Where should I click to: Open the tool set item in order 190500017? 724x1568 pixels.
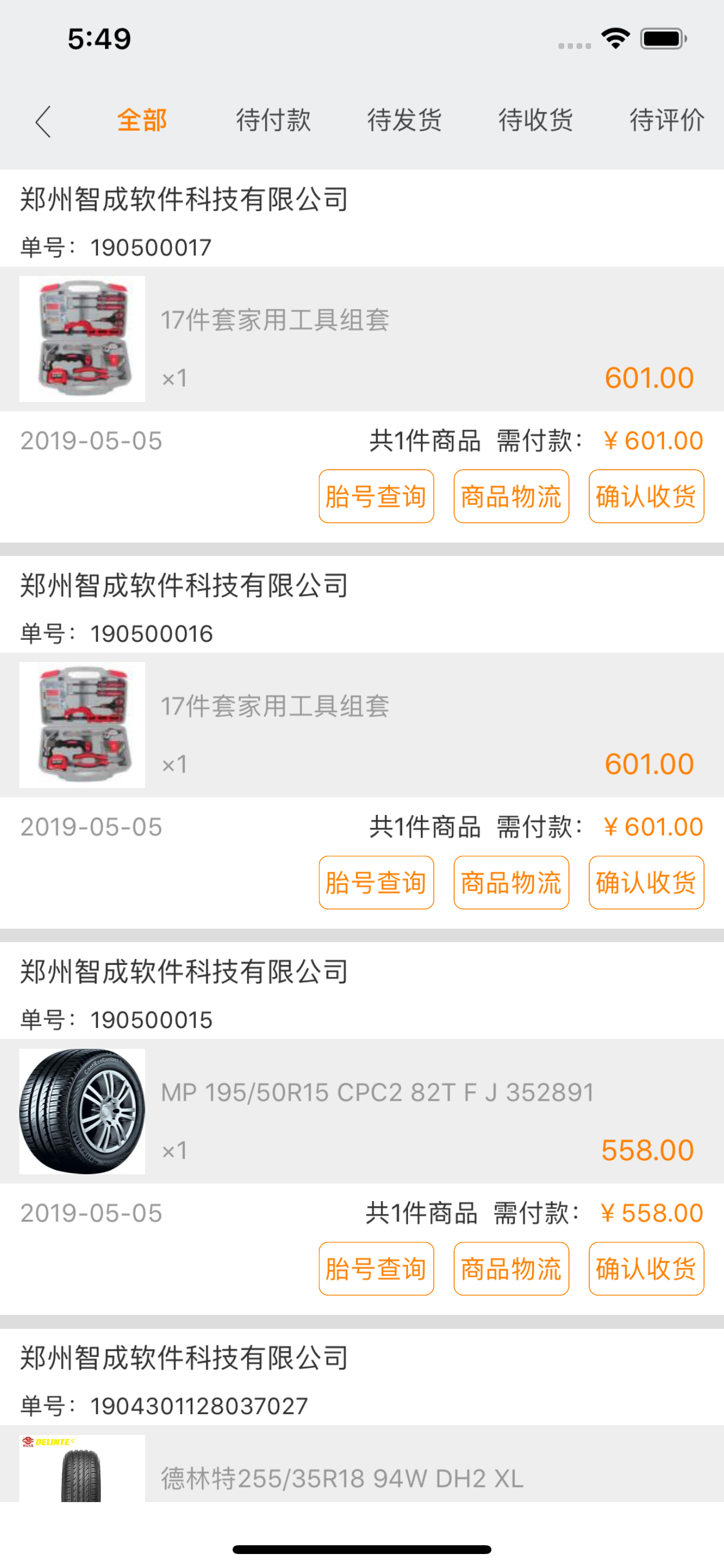[362, 339]
